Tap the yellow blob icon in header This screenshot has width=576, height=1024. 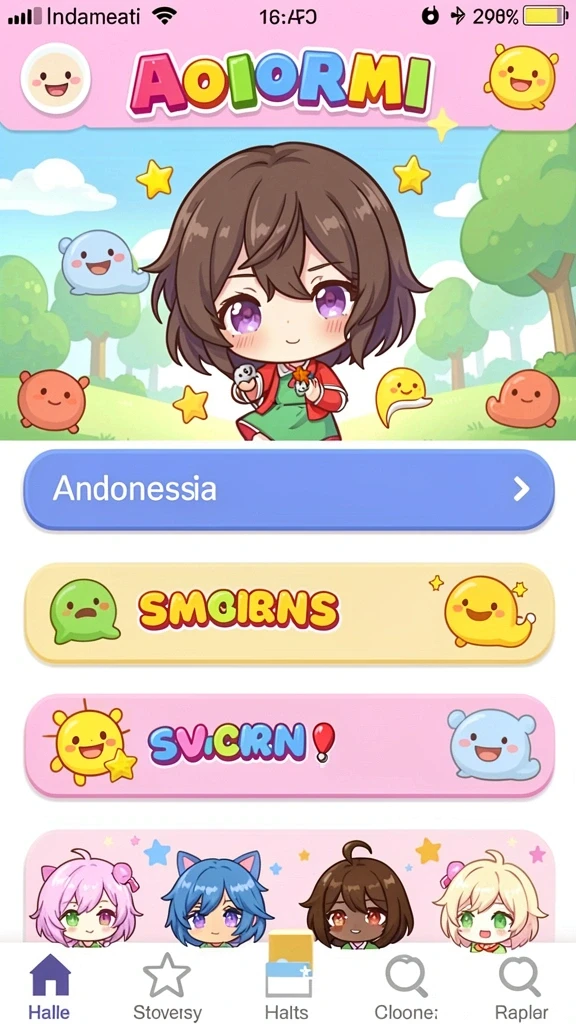click(x=521, y=78)
